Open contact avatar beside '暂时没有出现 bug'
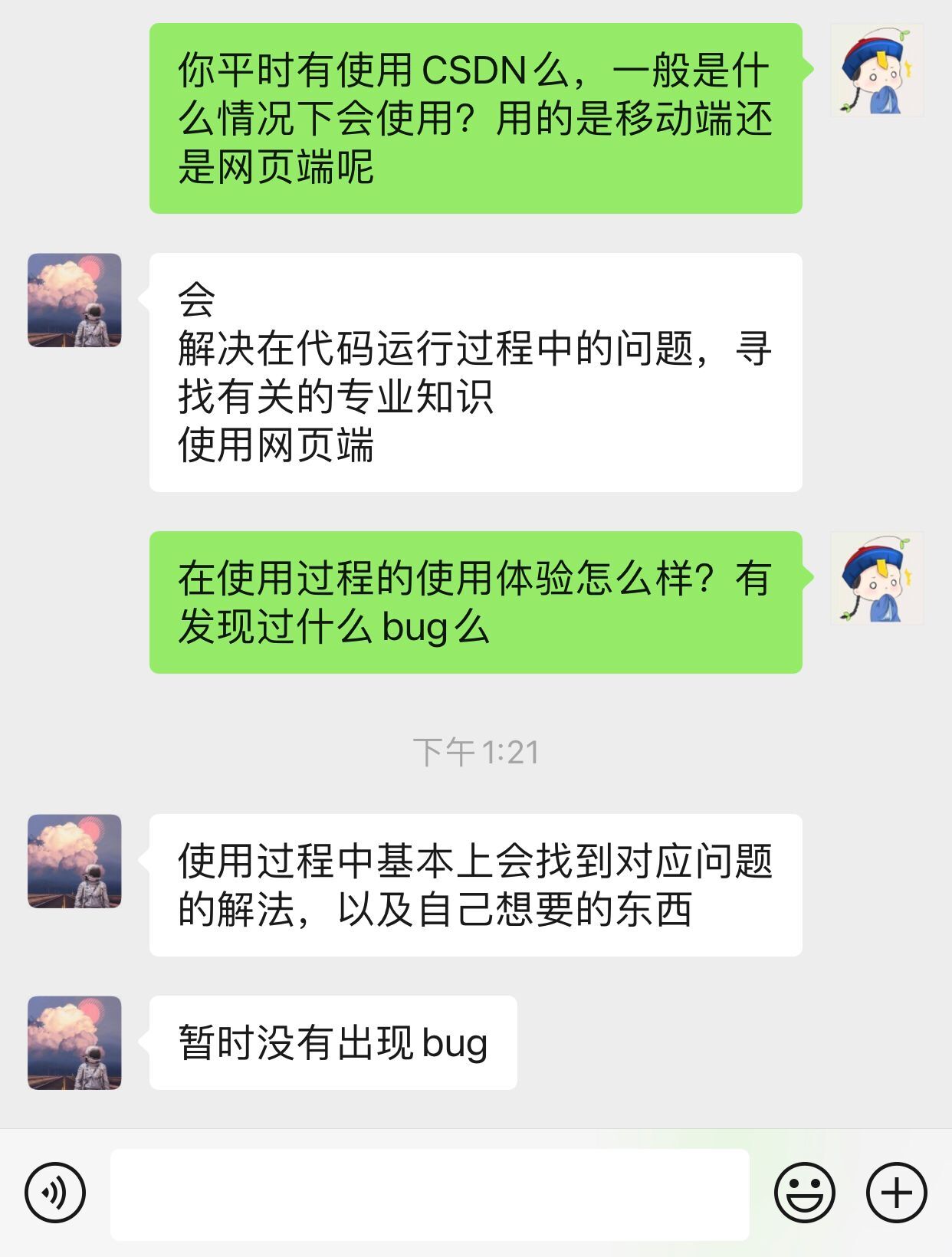Image resolution: width=952 pixels, height=1257 pixels. click(74, 1042)
